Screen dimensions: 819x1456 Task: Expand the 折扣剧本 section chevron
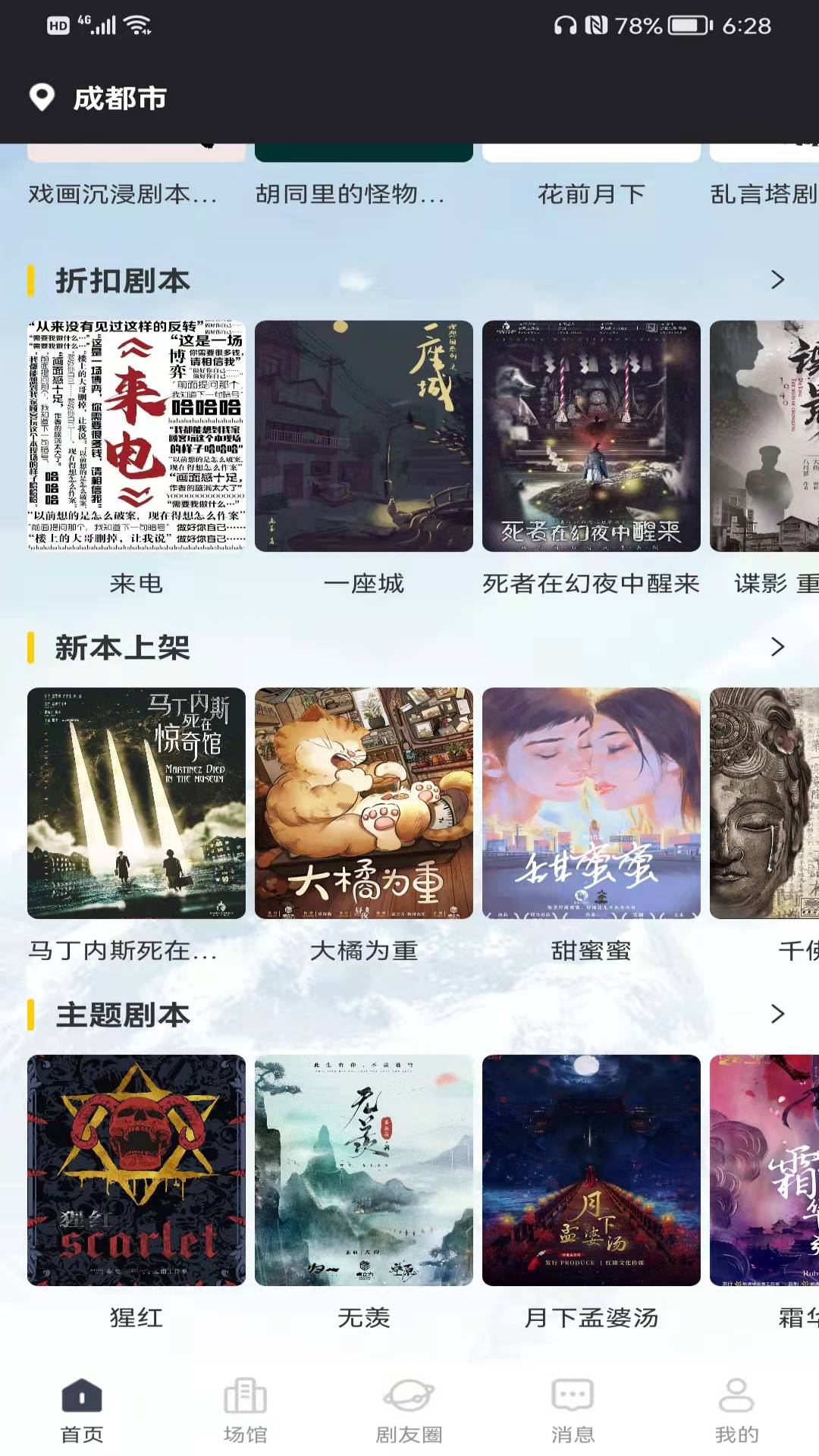coord(777,279)
